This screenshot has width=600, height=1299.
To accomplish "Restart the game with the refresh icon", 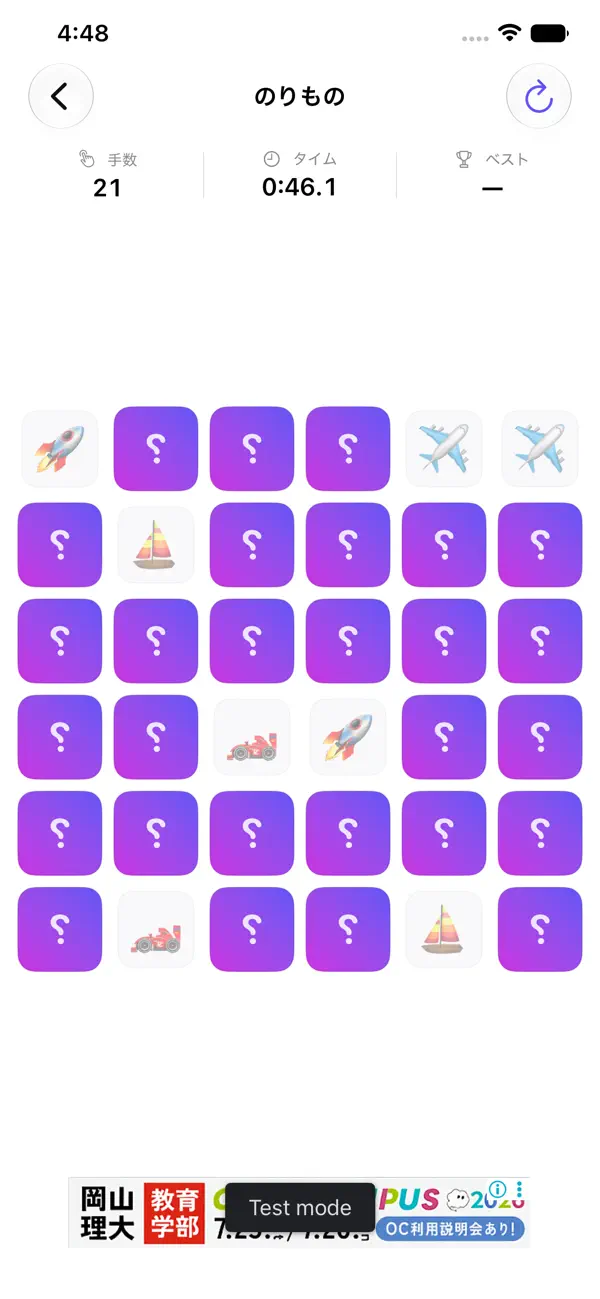I will coord(539,97).
